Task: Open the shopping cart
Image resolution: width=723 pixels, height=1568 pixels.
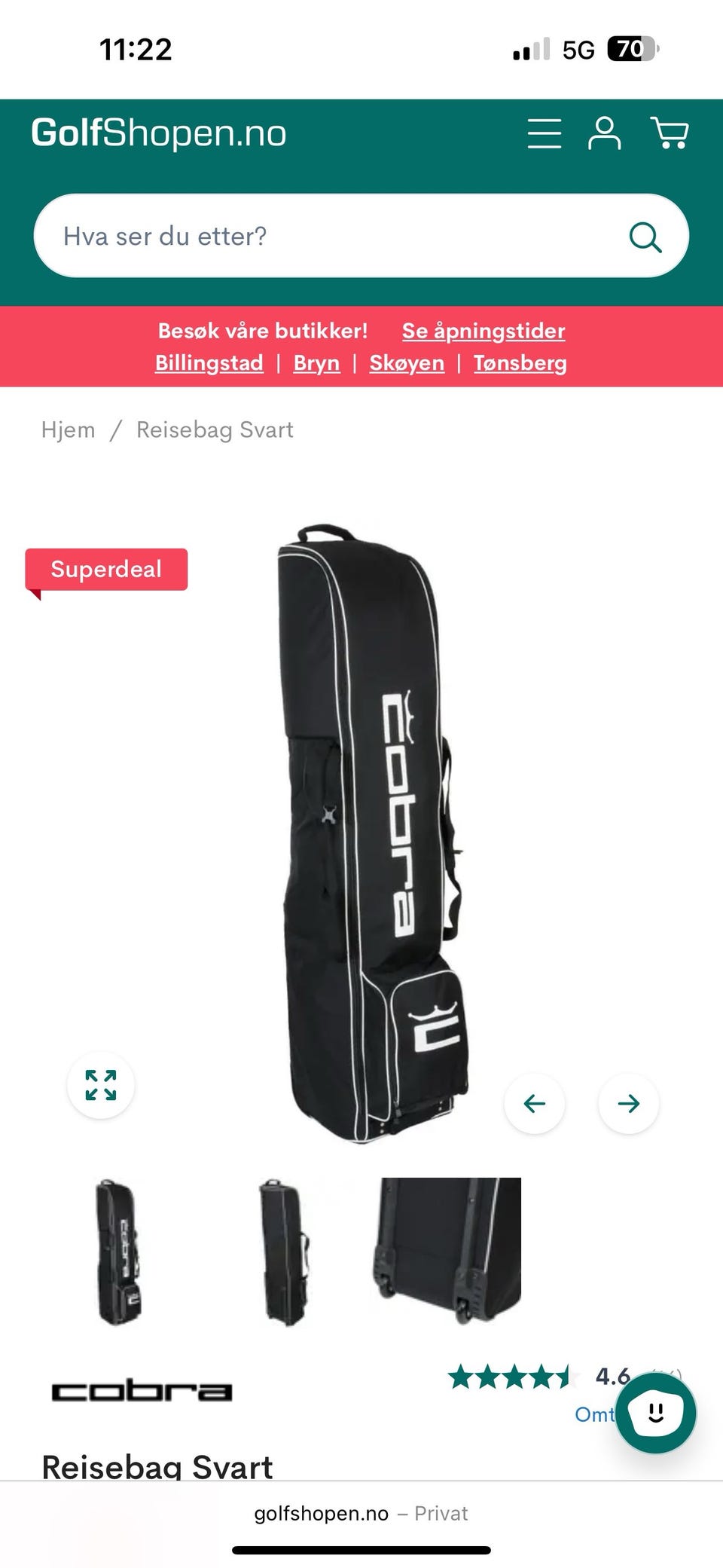Action: [x=669, y=133]
